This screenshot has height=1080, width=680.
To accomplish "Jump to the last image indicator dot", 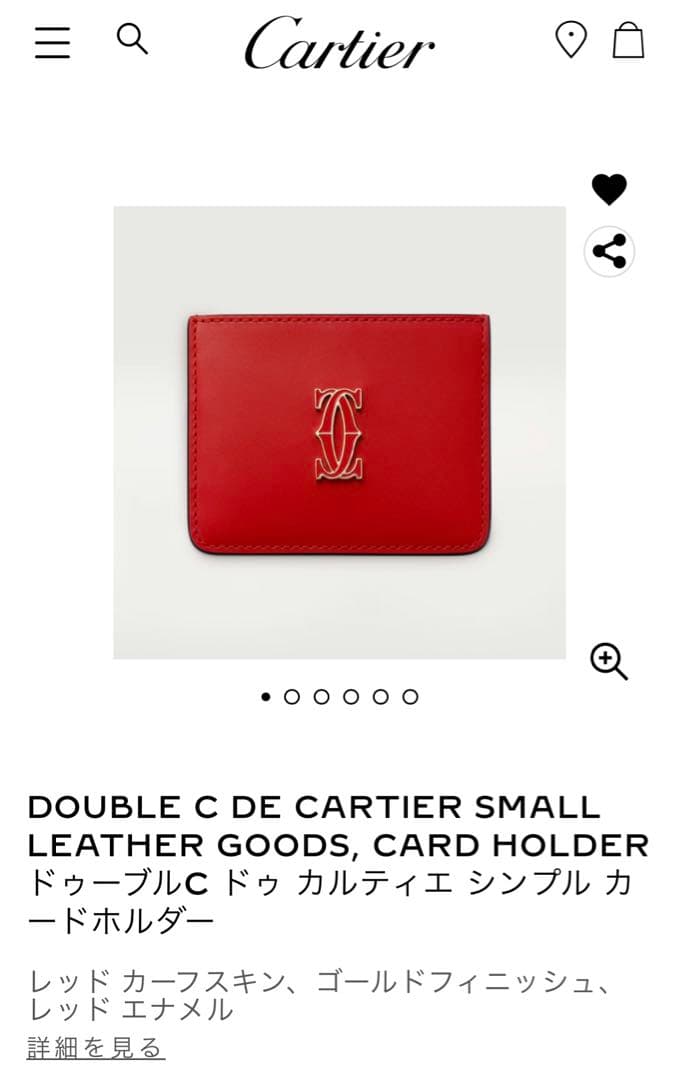I will (410, 697).
